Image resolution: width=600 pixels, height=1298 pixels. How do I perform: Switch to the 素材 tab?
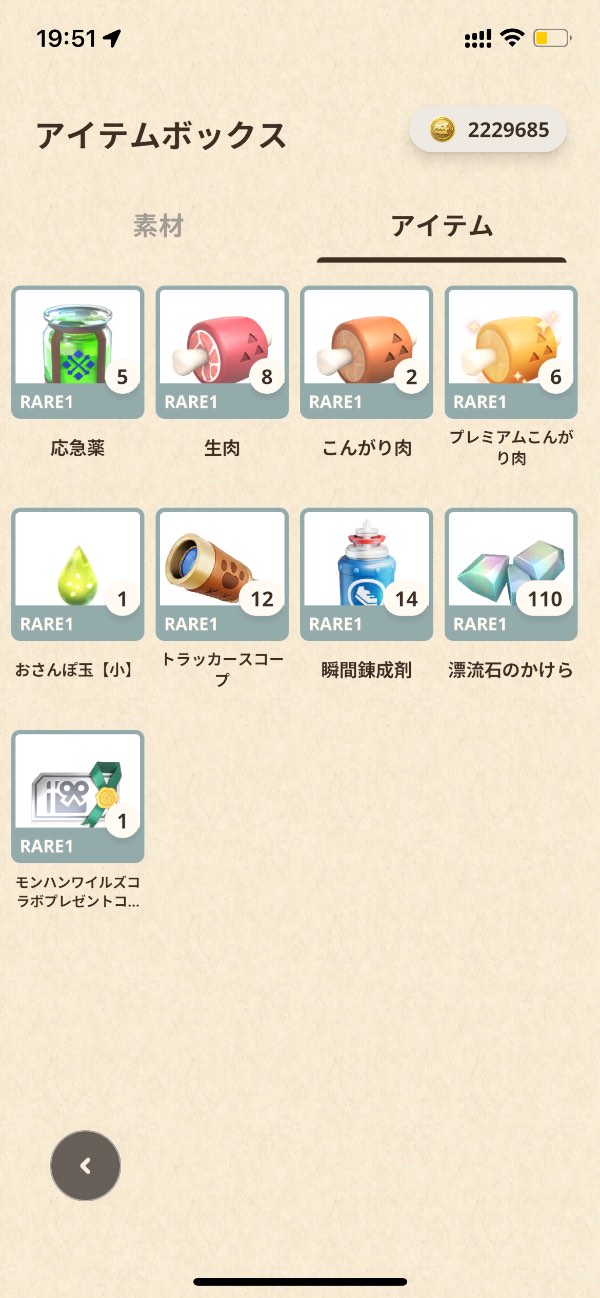point(158,226)
